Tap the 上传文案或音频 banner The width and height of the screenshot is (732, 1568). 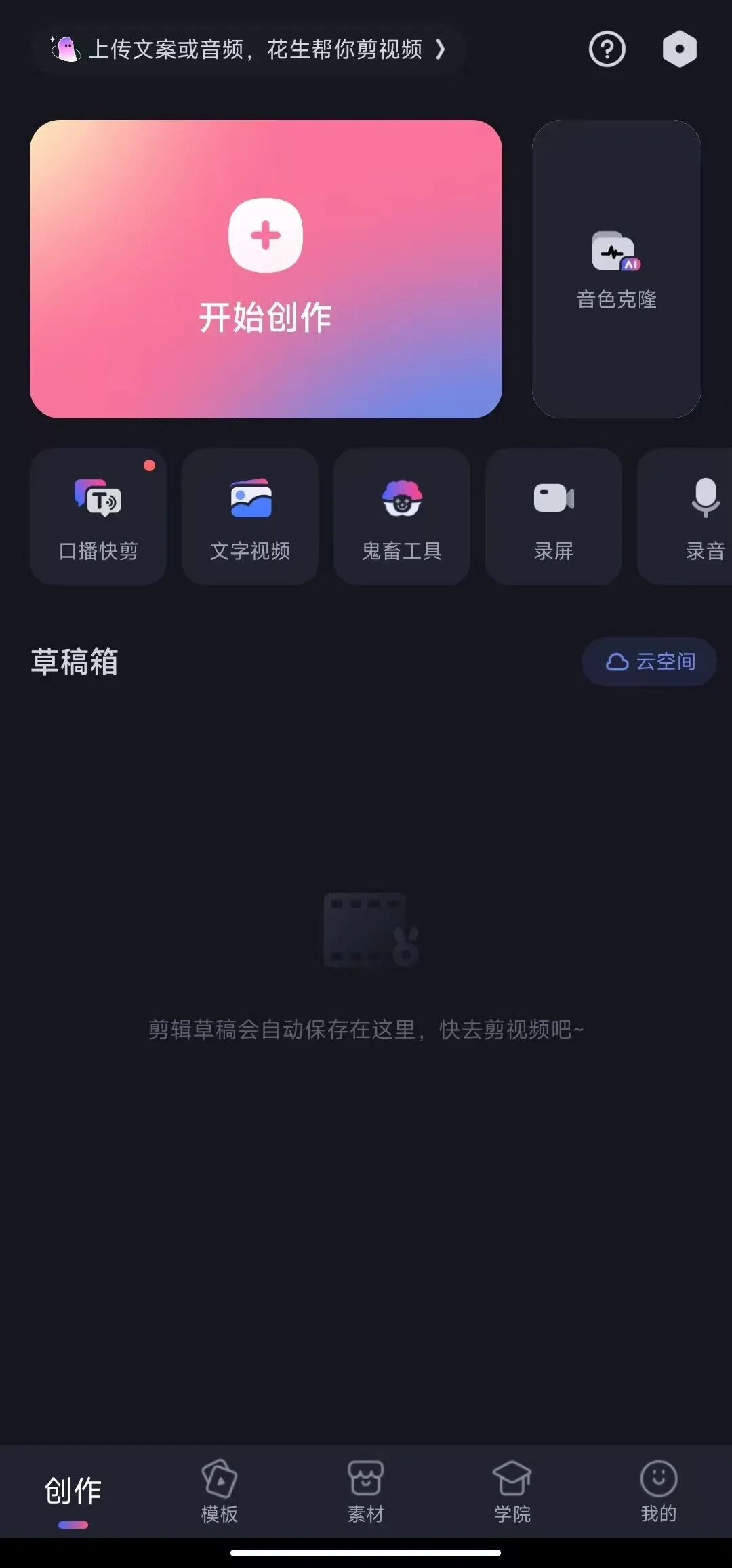click(x=248, y=49)
